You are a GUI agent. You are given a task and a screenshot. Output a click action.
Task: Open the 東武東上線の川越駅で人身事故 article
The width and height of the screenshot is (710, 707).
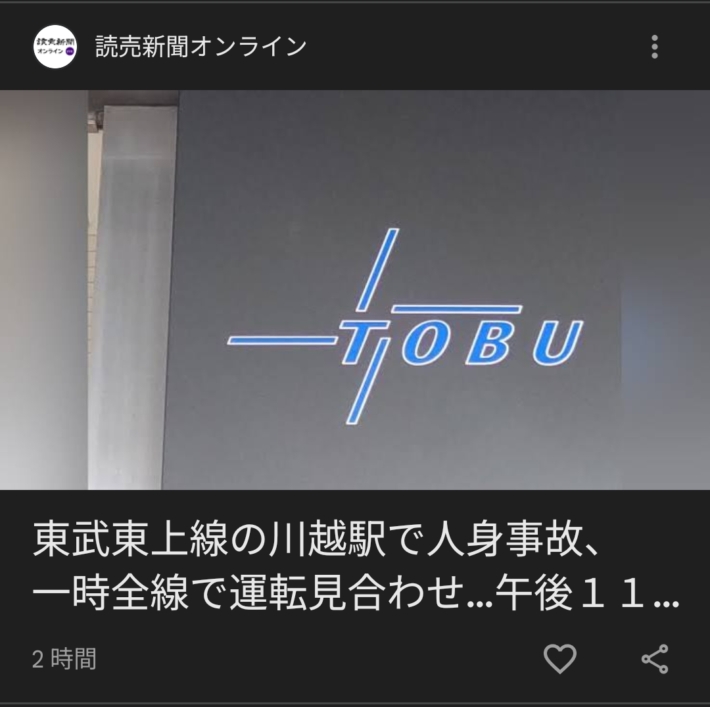[356, 565]
